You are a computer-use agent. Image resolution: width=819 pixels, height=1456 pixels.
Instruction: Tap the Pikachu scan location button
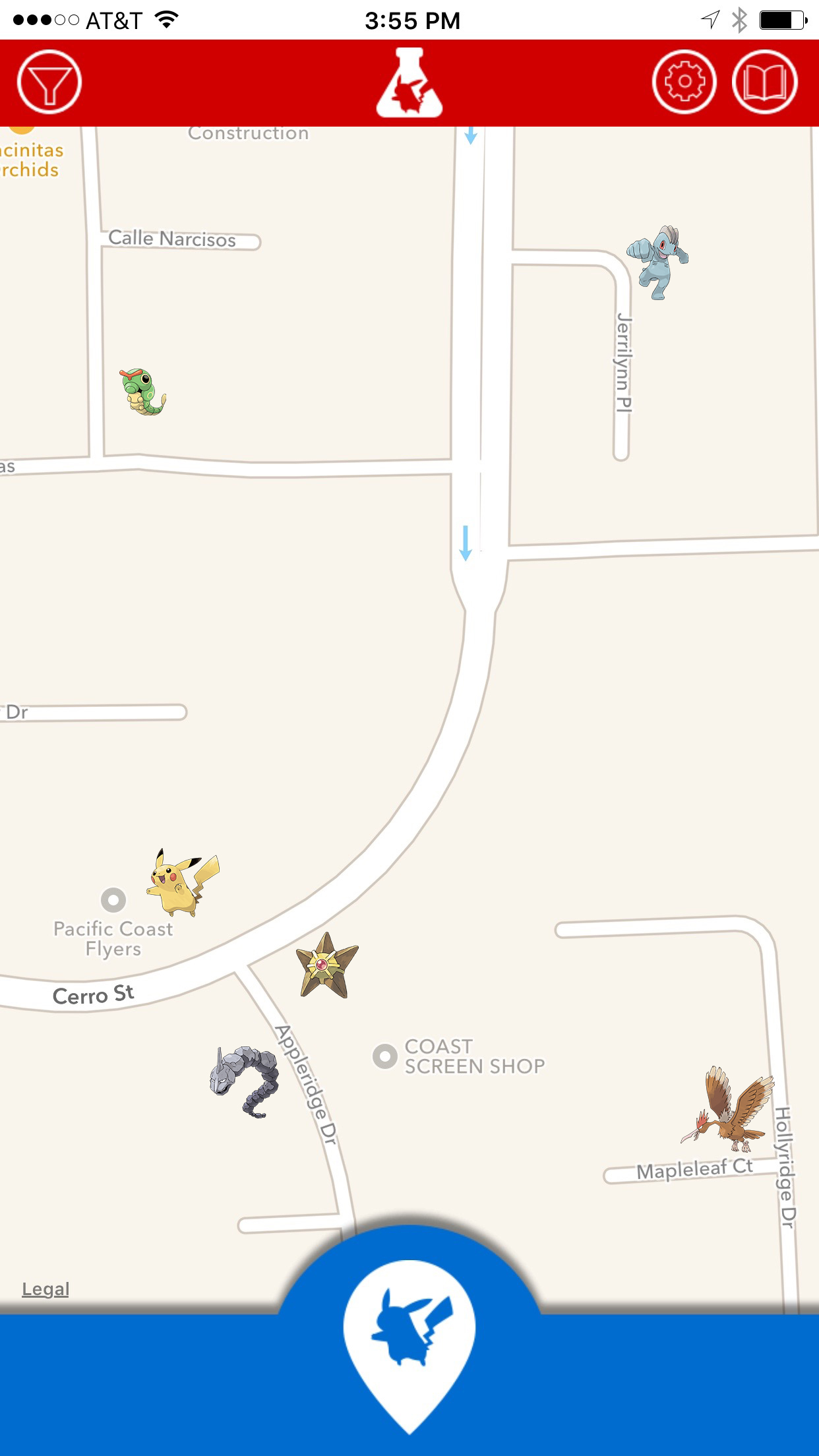[x=409, y=1339]
